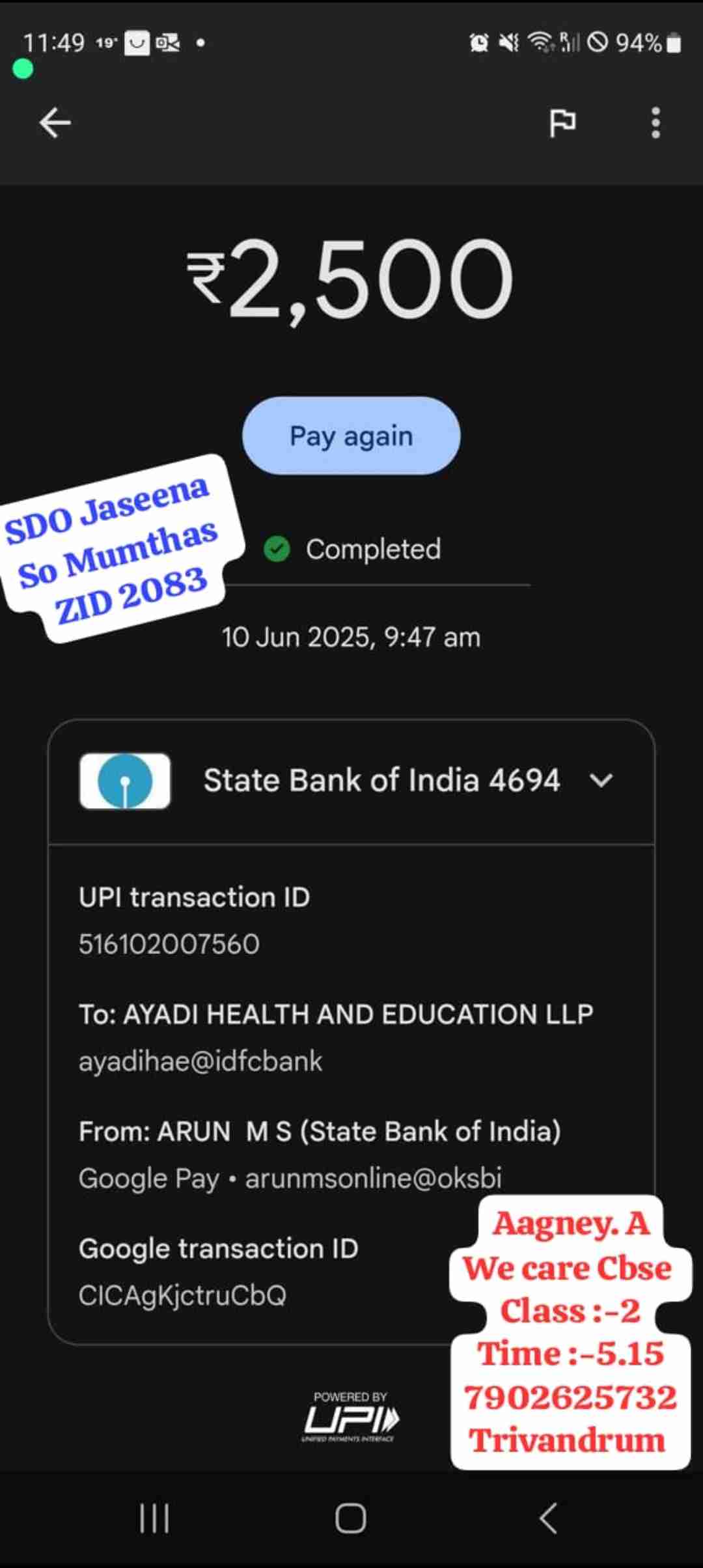Expand the State Bank of India 4694 details
This screenshot has width=703, height=1568.
601,780
